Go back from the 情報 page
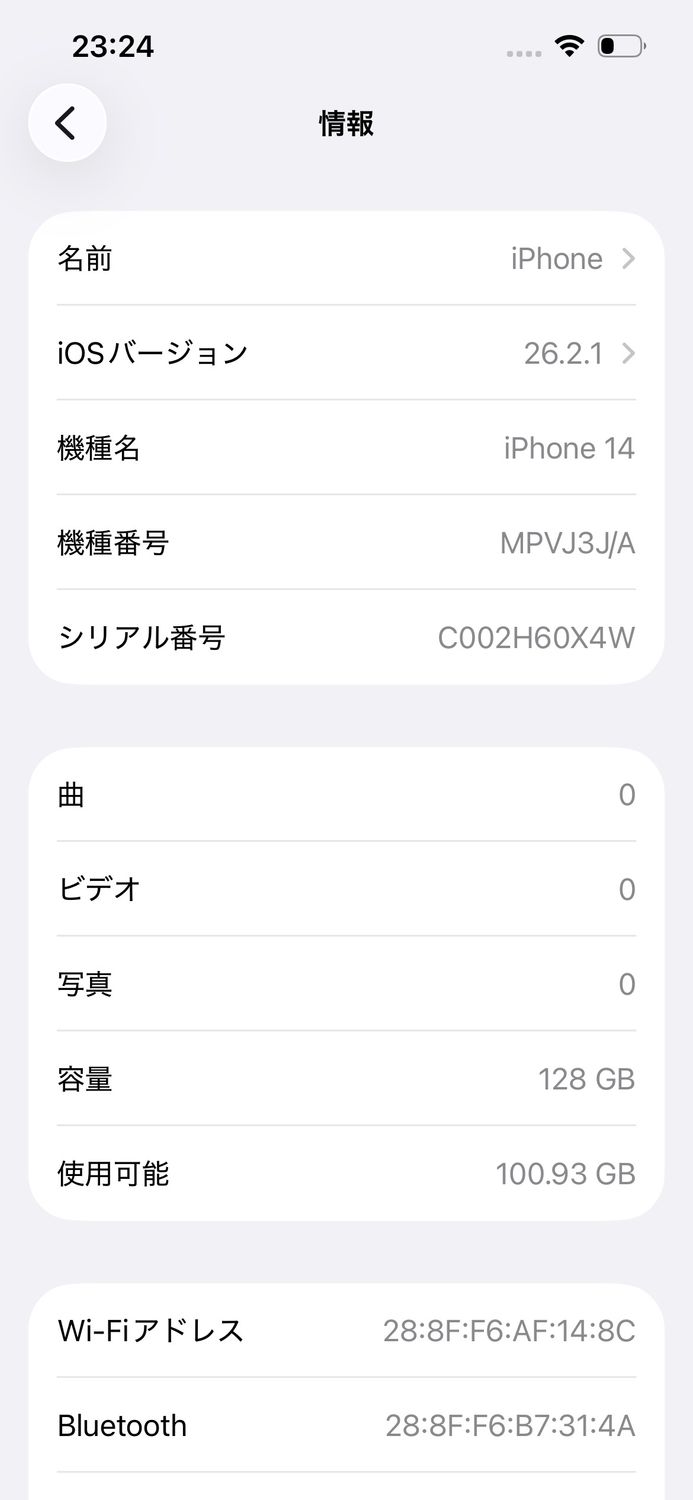Viewport: 693px width, 1500px height. [x=67, y=123]
